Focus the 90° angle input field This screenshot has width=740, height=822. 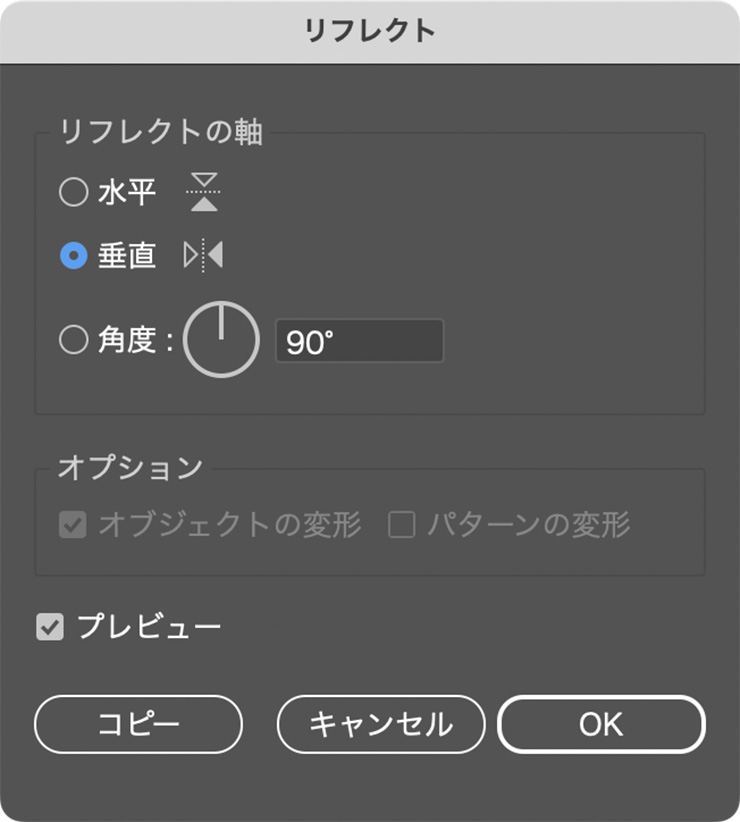pyautogui.click(x=359, y=341)
